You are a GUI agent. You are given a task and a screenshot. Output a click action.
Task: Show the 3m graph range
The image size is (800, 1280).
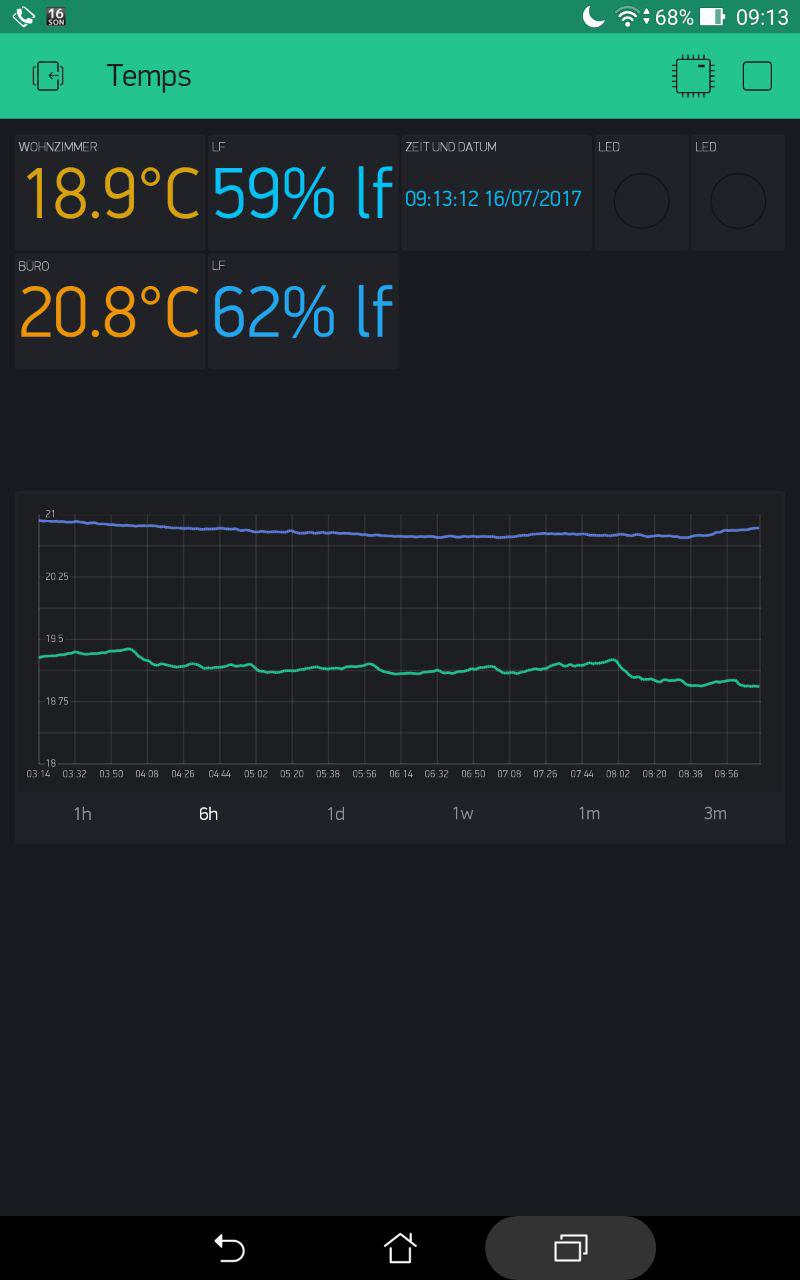(715, 814)
